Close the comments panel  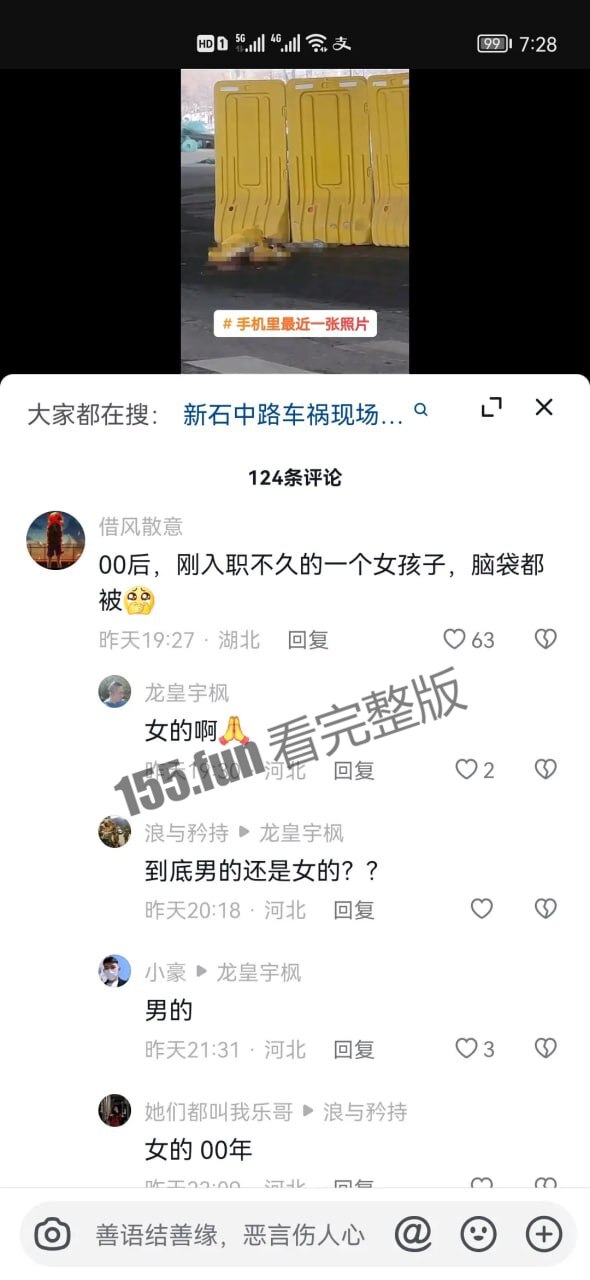pyautogui.click(x=544, y=407)
